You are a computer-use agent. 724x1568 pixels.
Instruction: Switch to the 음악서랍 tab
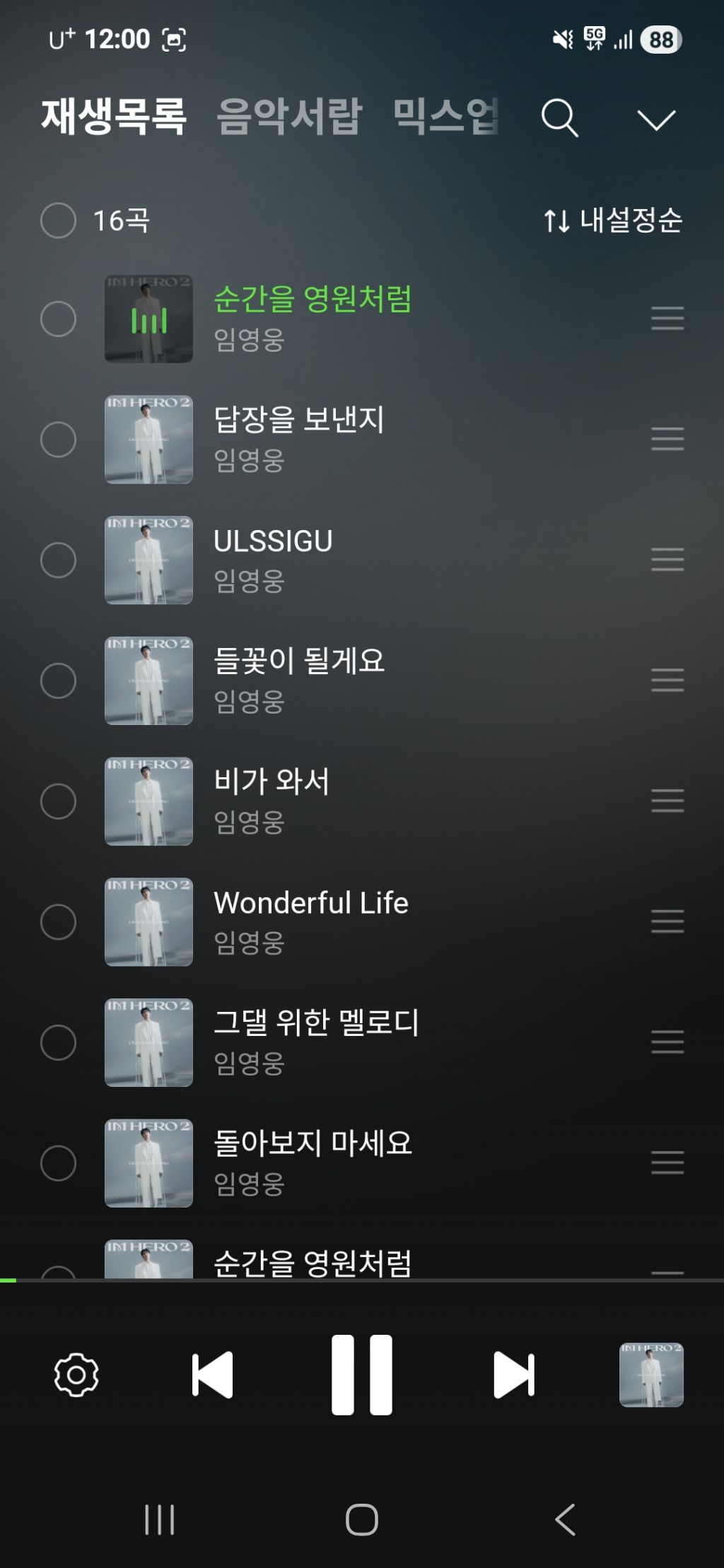tap(289, 116)
